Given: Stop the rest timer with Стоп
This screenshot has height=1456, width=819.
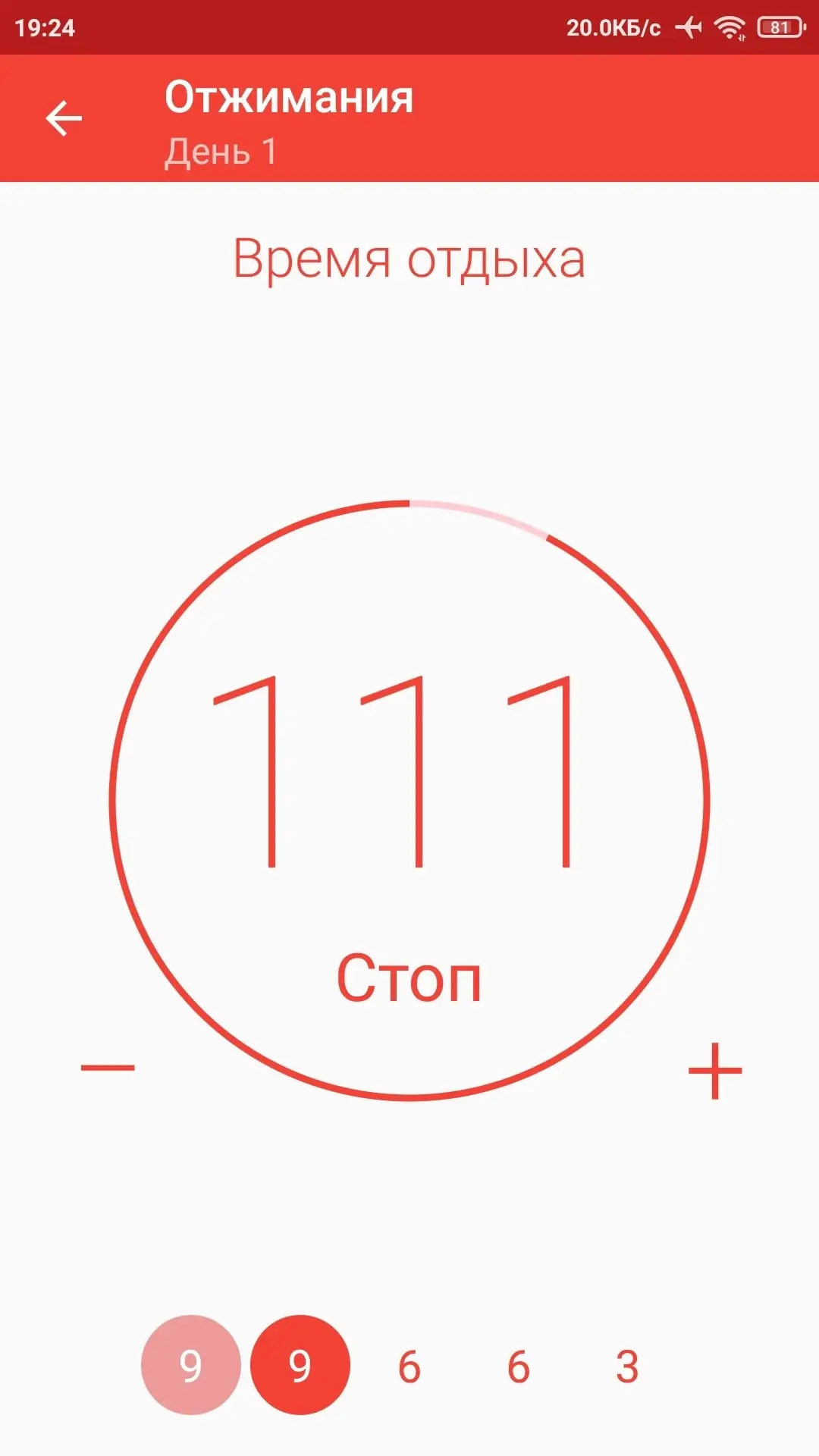Looking at the screenshot, I should pos(409,978).
